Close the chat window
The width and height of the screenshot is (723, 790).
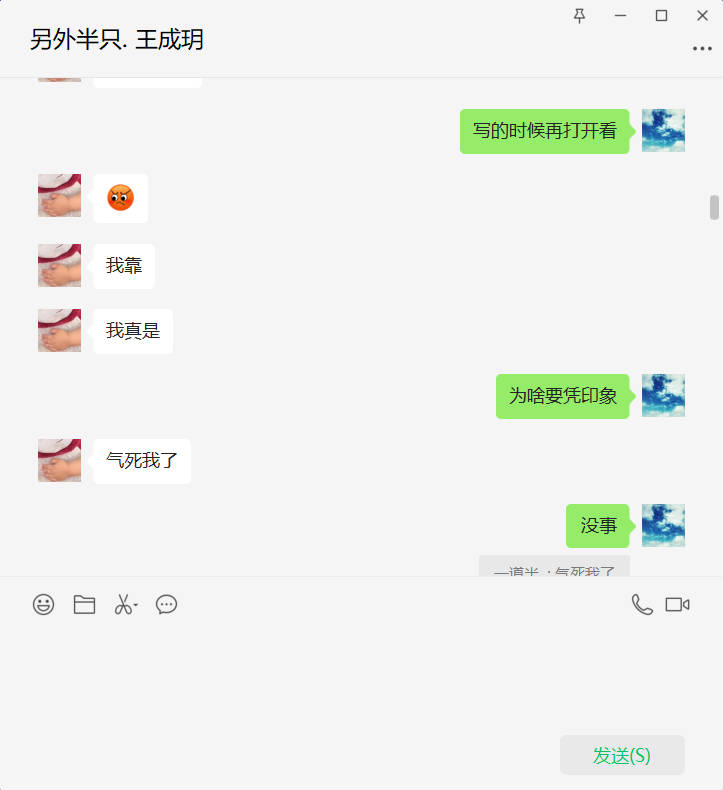point(702,15)
